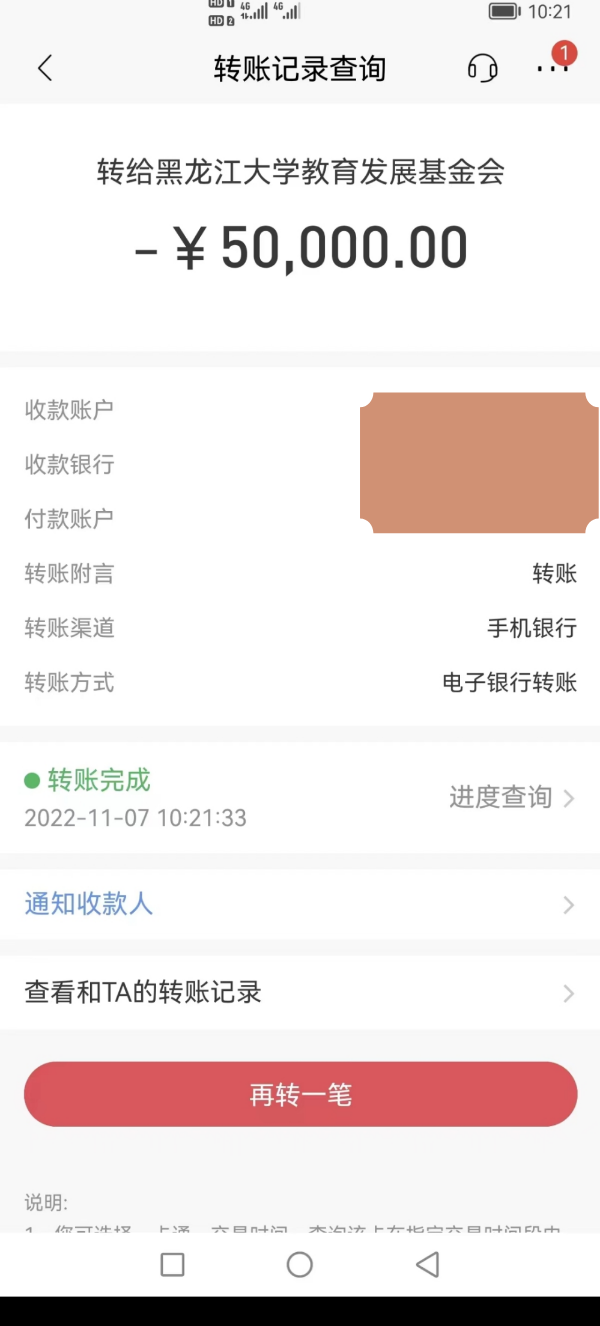Viewport: 600px width, 1326px height.
Task: Open 通知收款人 row
Action: point(300,904)
